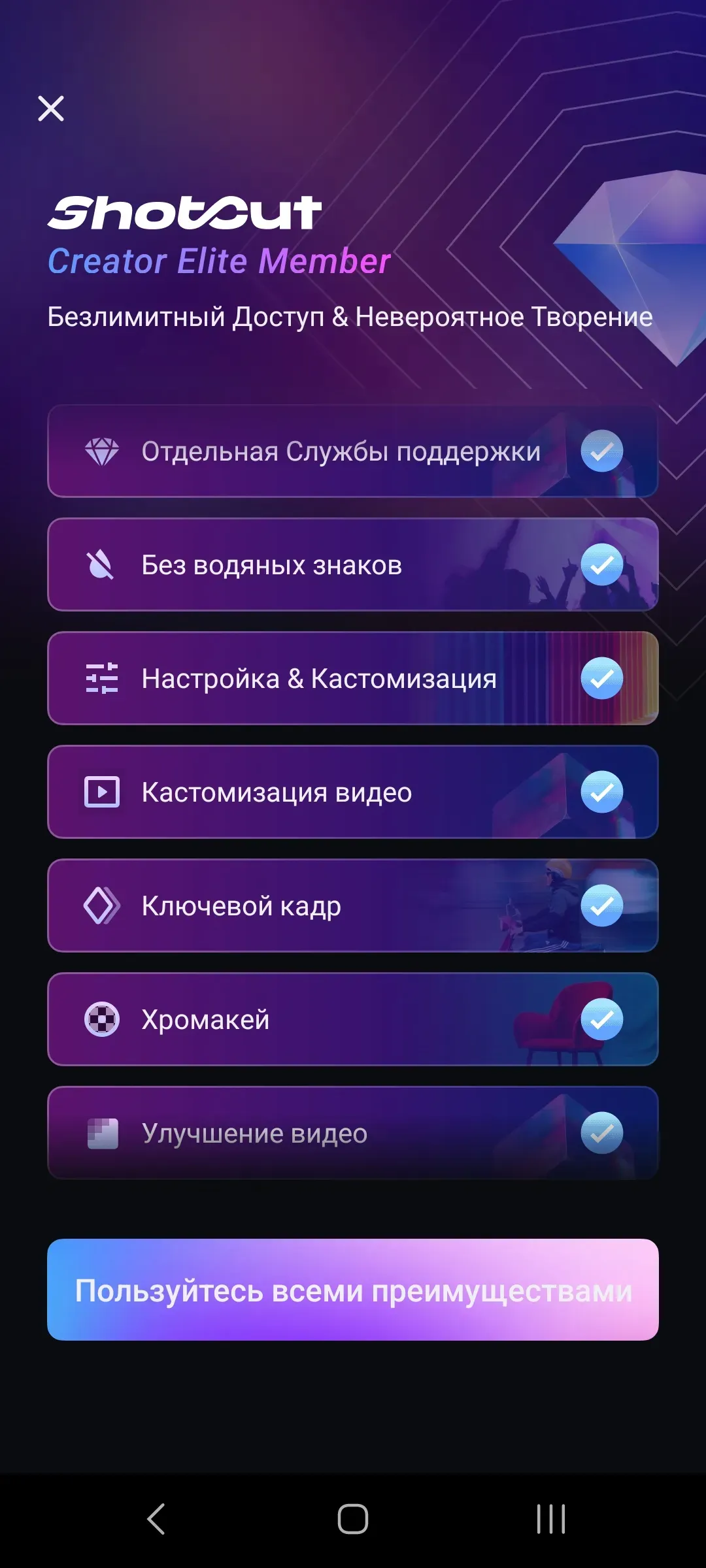The height and width of the screenshot is (1568, 706).
Task: Tap the Creator Elite Member title
Action: (x=219, y=261)
